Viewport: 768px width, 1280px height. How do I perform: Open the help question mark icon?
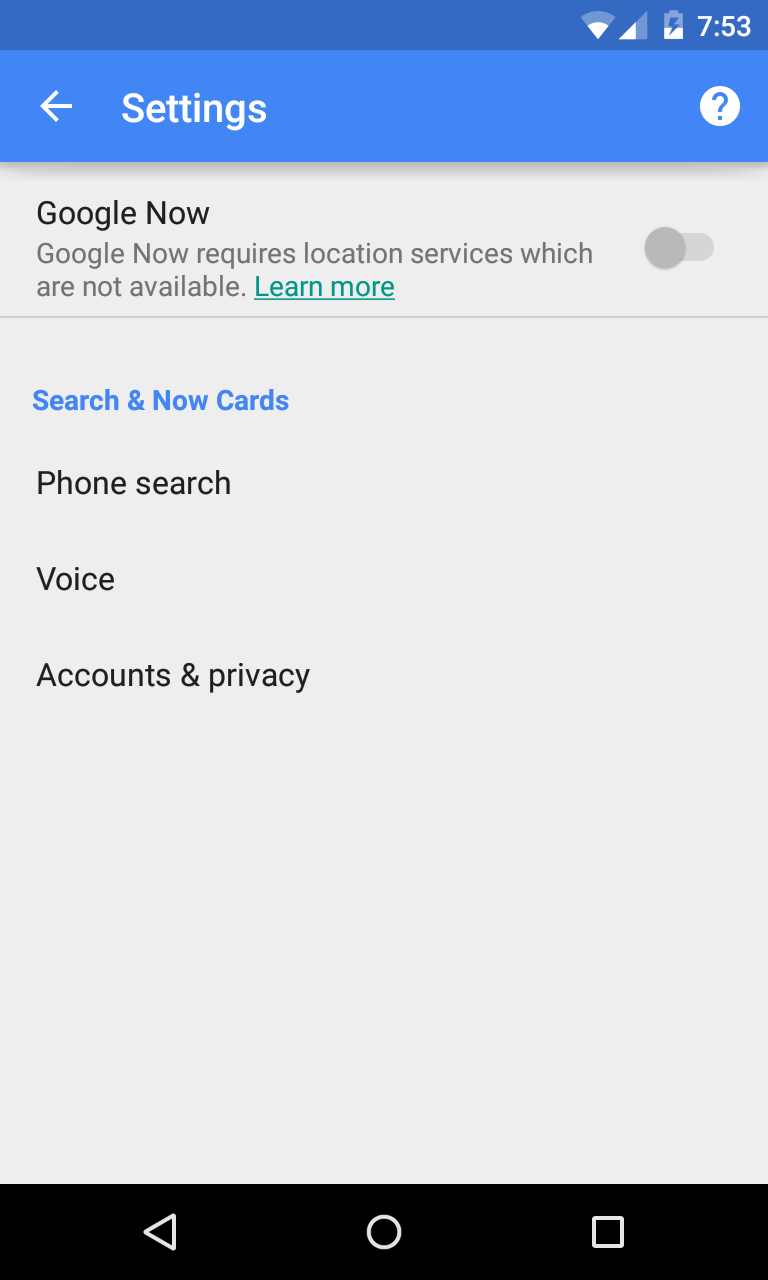[719, 106]
